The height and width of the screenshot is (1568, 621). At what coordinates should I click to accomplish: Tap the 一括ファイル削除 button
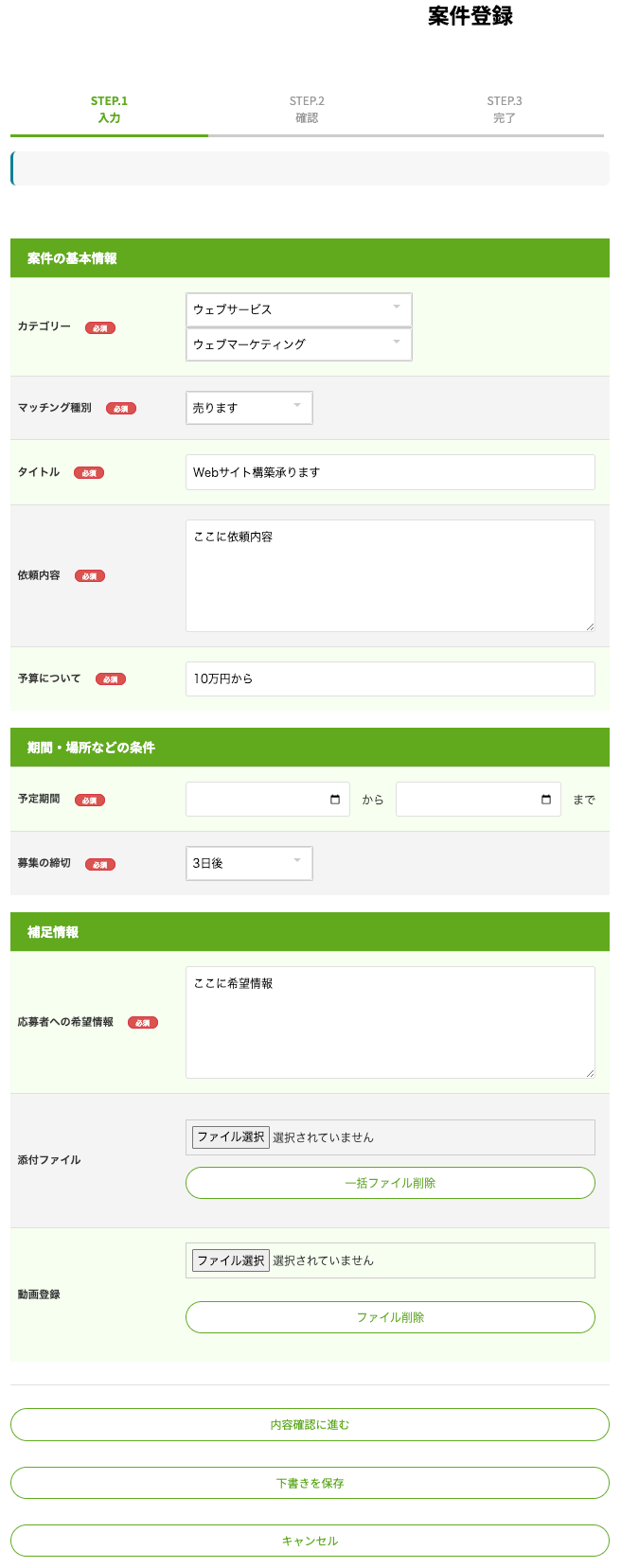(390, 1183)
